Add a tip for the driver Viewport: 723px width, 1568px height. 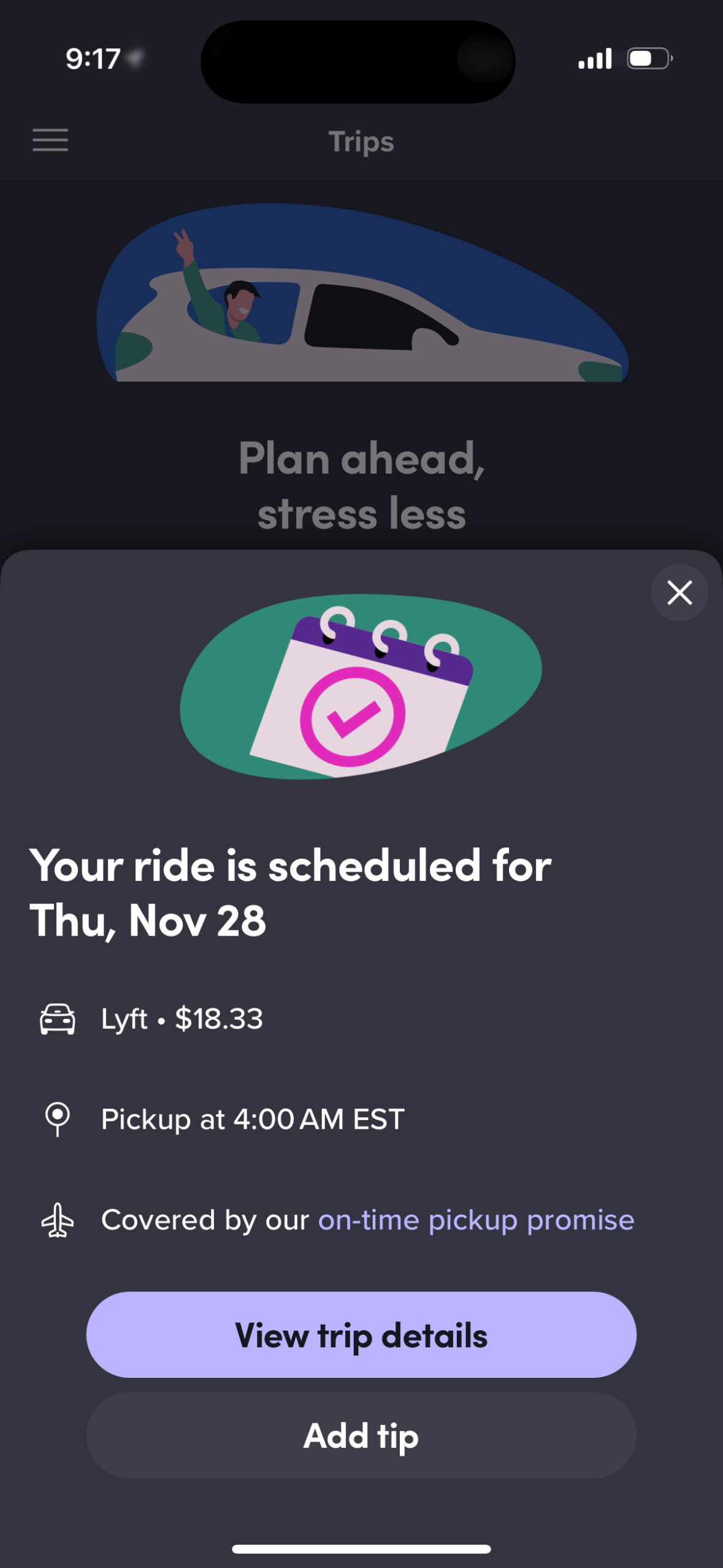click(361, 1435)
